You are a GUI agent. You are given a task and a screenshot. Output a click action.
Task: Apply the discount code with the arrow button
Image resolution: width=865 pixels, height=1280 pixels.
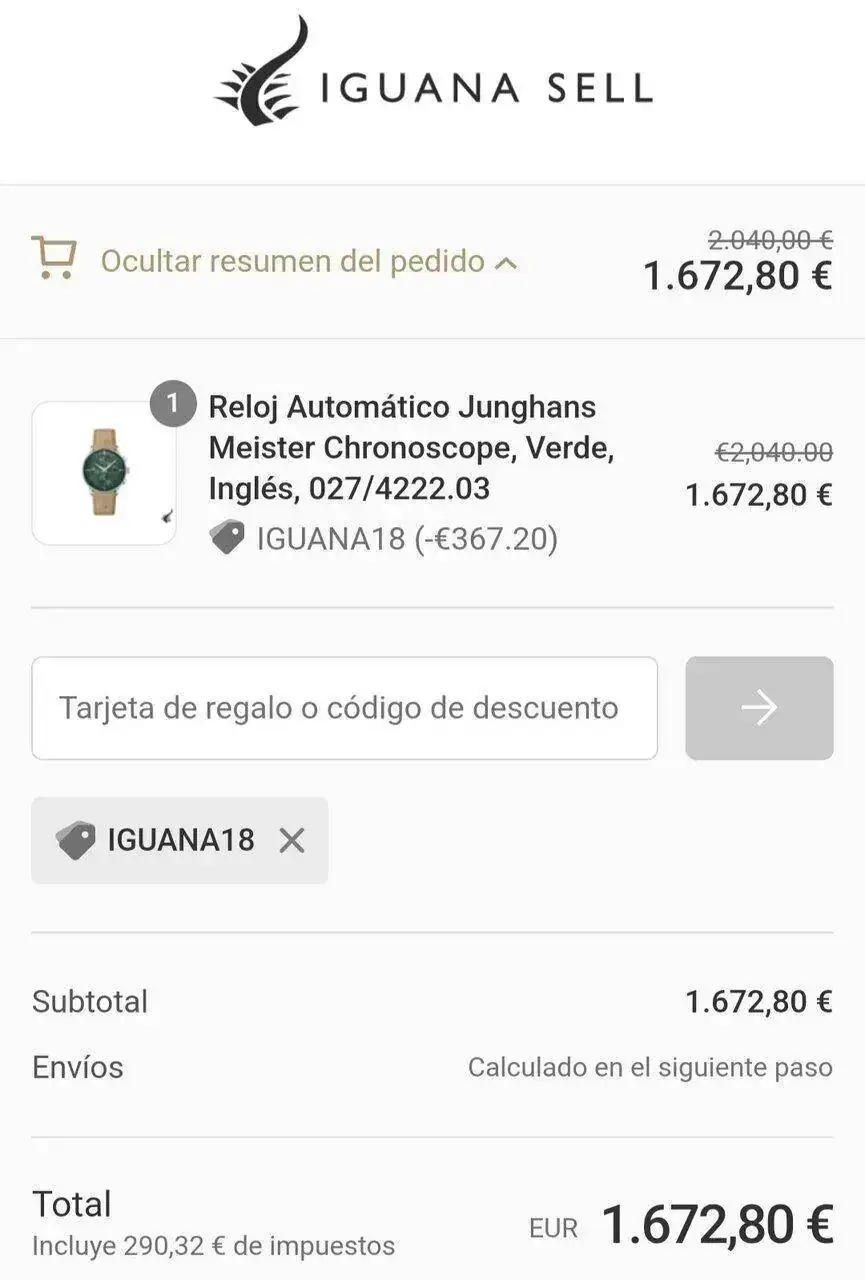pos(759,708)
